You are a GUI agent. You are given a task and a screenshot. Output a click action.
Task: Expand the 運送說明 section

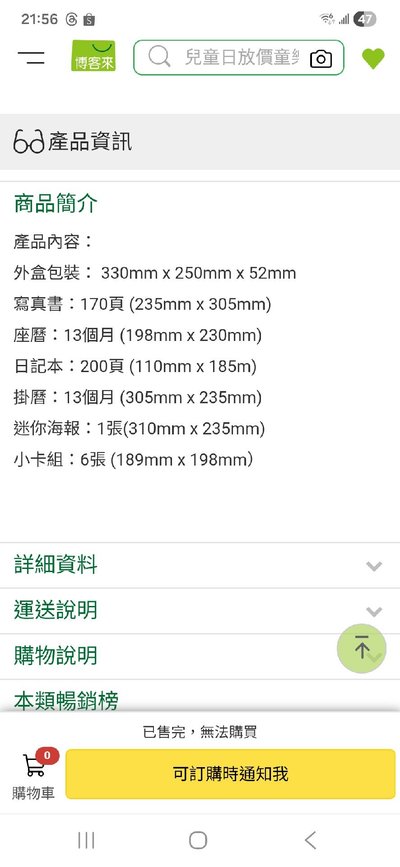pos(200,610)
